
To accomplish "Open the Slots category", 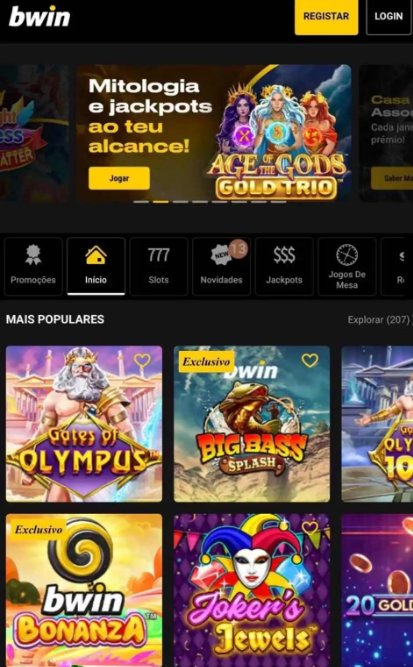I will pos(159,266).
